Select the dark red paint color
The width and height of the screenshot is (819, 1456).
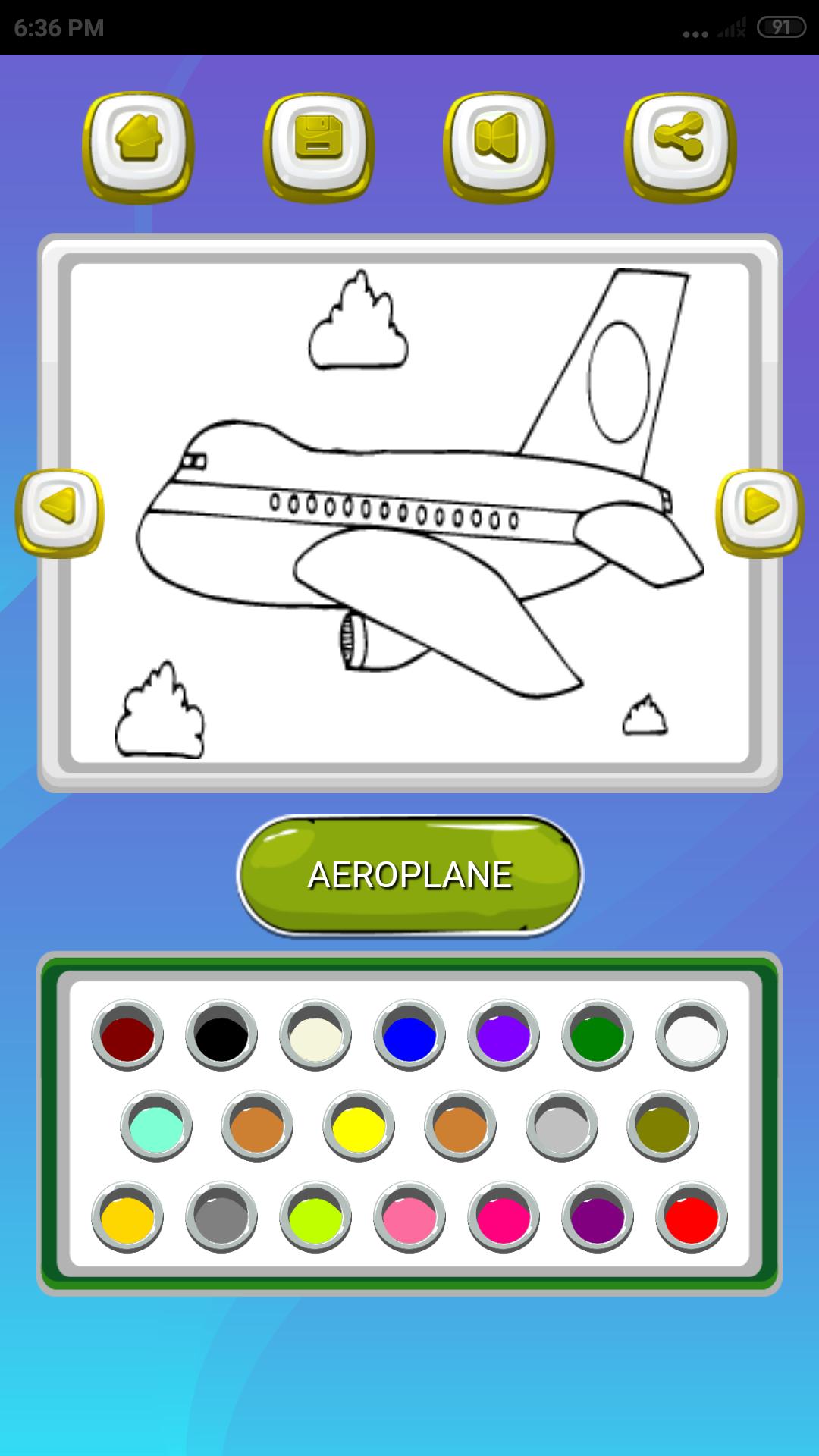tap(127, 1035)
